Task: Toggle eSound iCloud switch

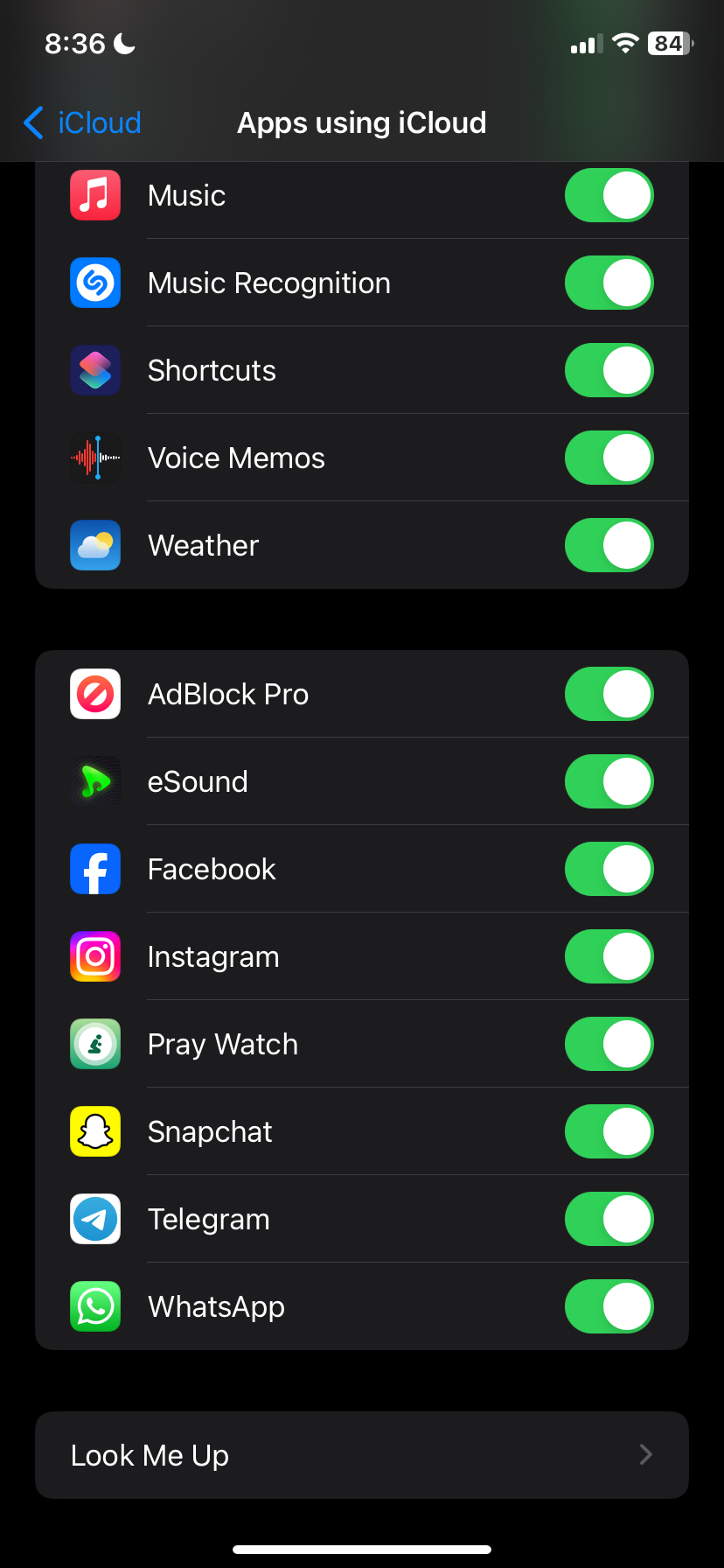Action: click(609, 781)
